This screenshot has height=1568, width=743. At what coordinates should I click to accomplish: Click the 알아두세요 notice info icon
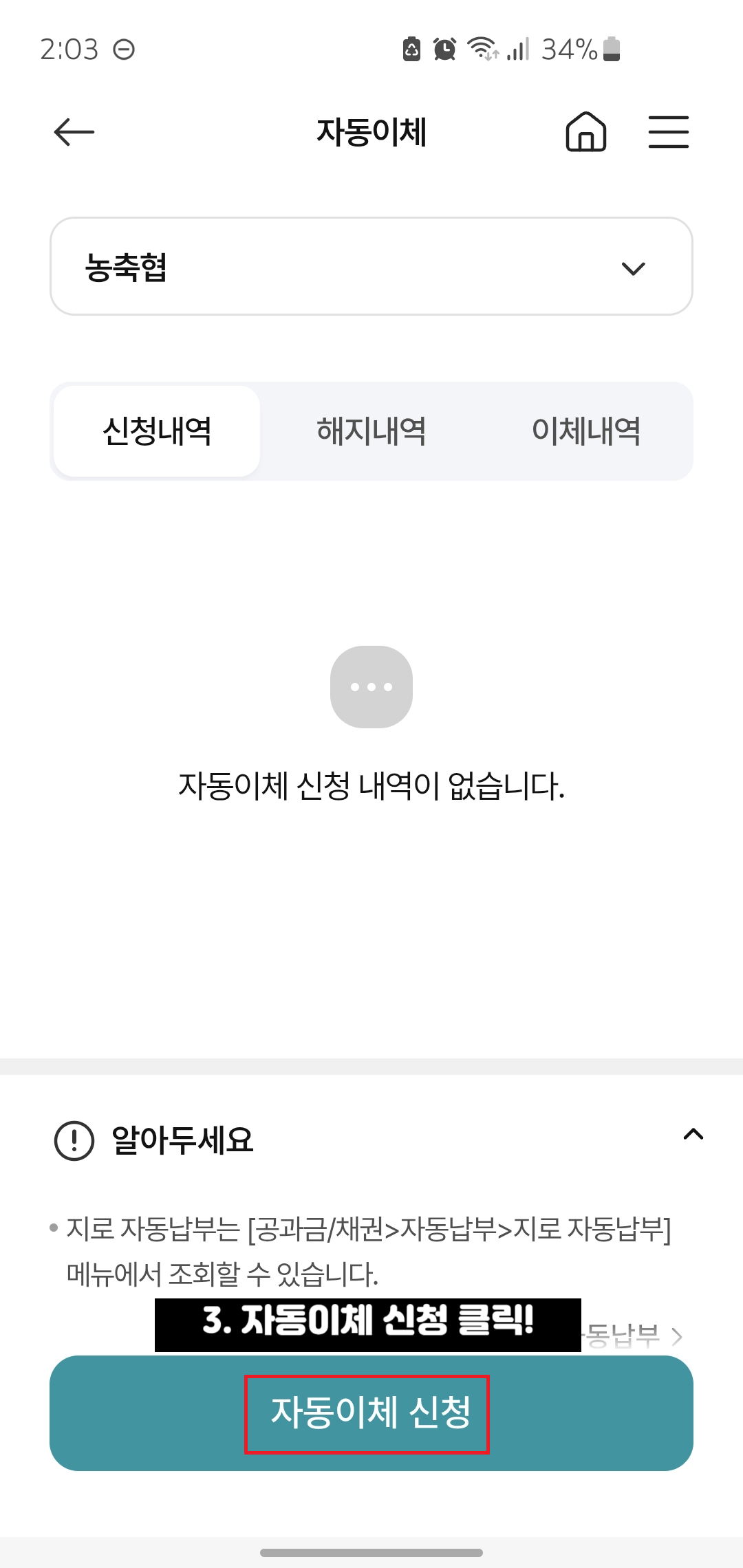[x=73, y=1139]
